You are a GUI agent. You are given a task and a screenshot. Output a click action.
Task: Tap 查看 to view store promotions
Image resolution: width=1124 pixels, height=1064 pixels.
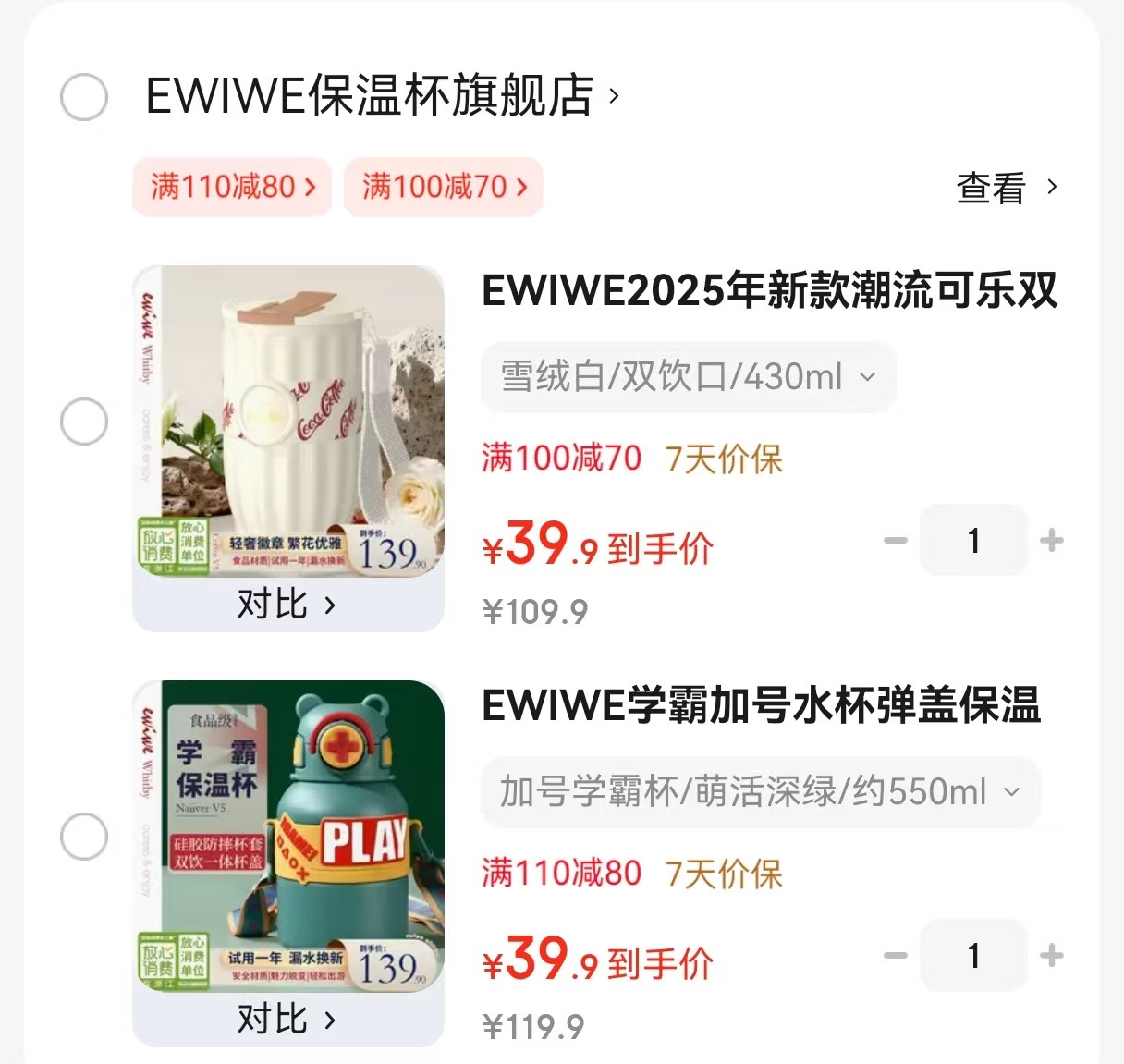click(x=1006, y=188)
